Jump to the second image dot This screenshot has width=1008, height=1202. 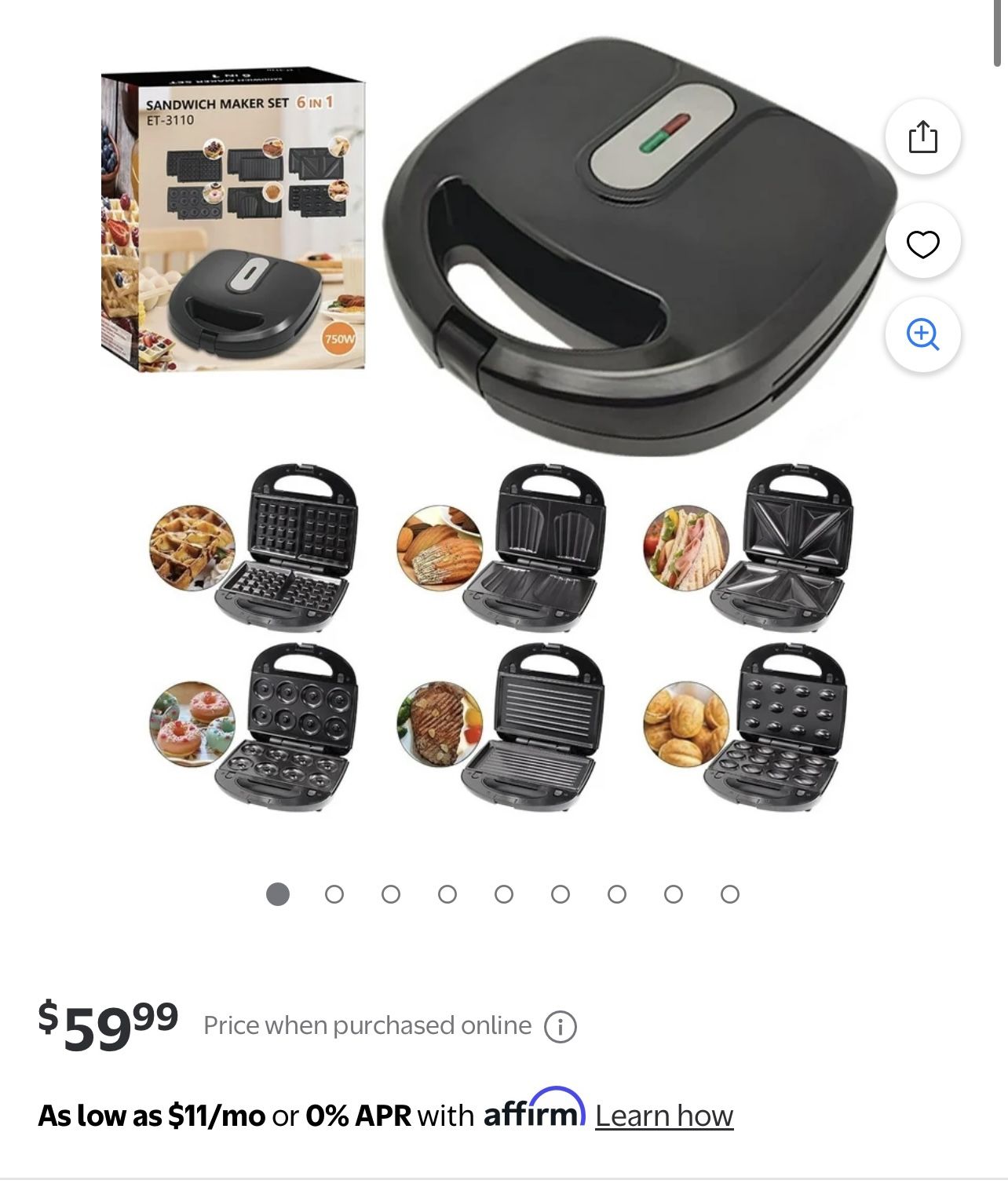(x=334, y=894)
